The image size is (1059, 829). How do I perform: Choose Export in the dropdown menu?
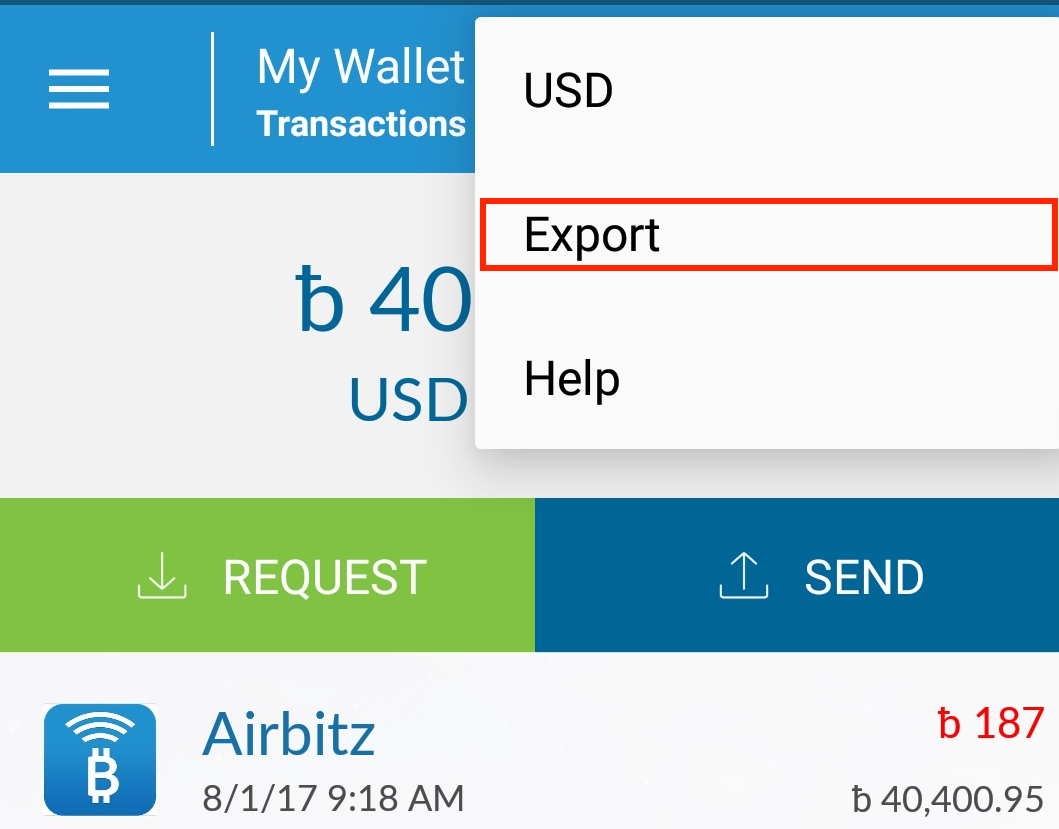767,235
